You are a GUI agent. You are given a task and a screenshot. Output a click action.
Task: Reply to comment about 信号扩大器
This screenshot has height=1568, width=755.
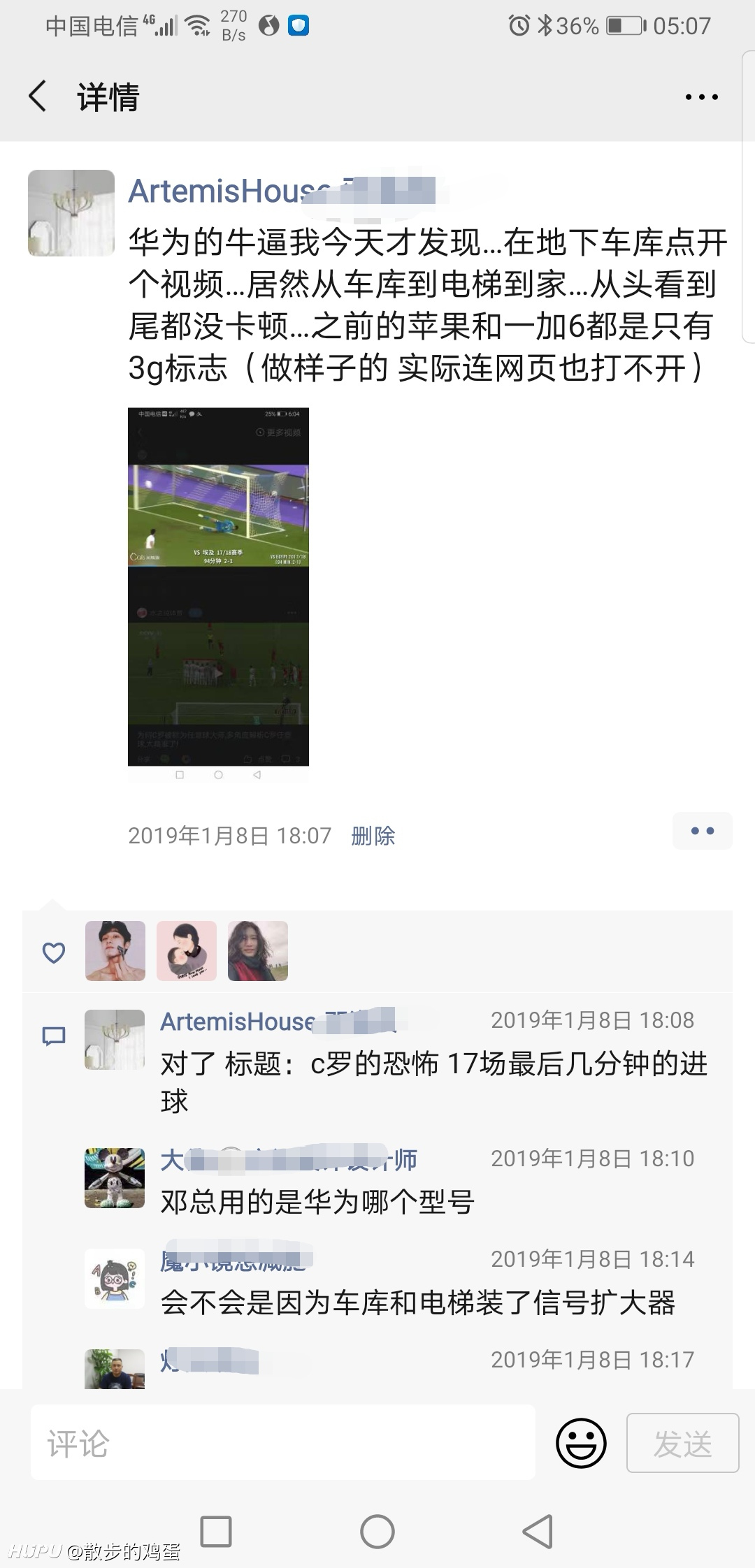(418, 1302)
